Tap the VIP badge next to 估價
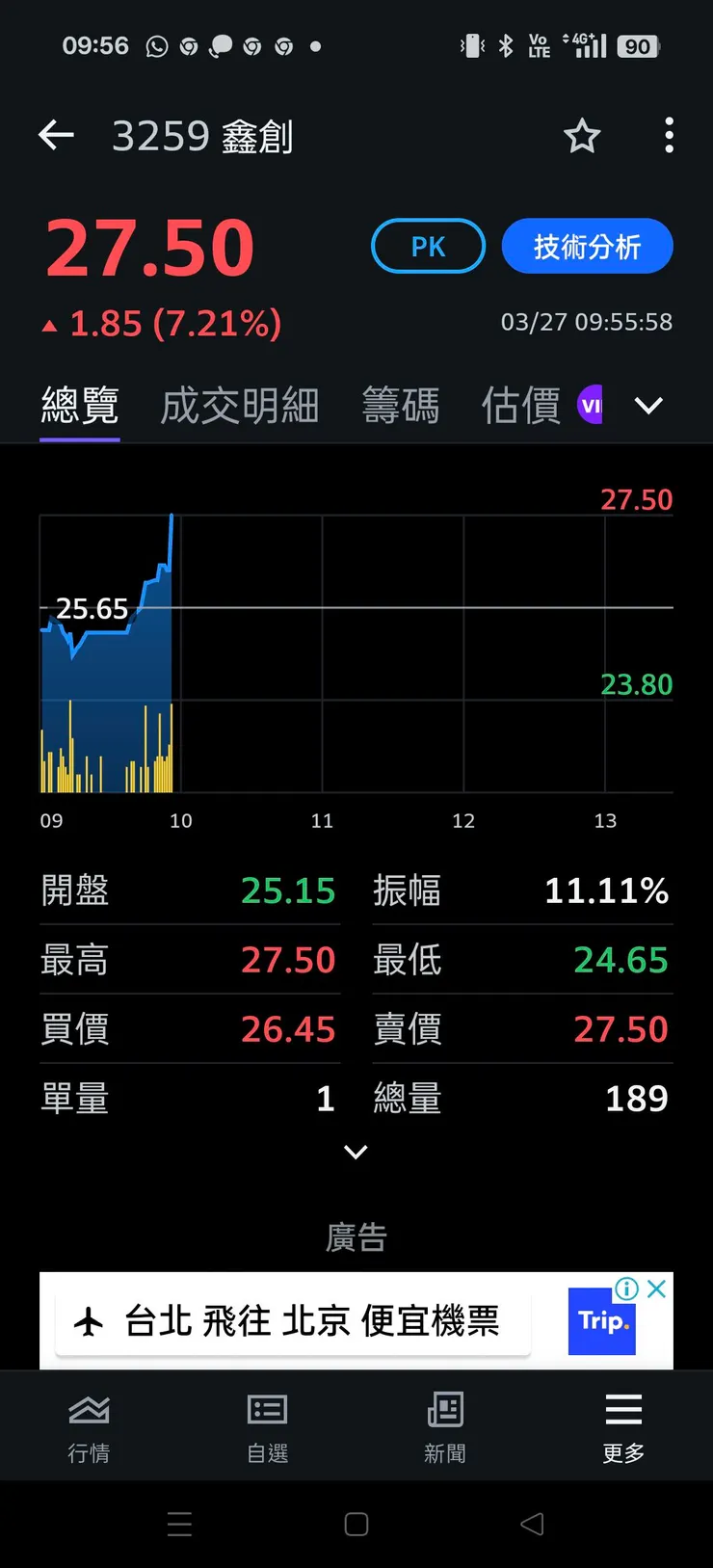The width and height of the screenshot is (713, 1568). coord(591,405)
